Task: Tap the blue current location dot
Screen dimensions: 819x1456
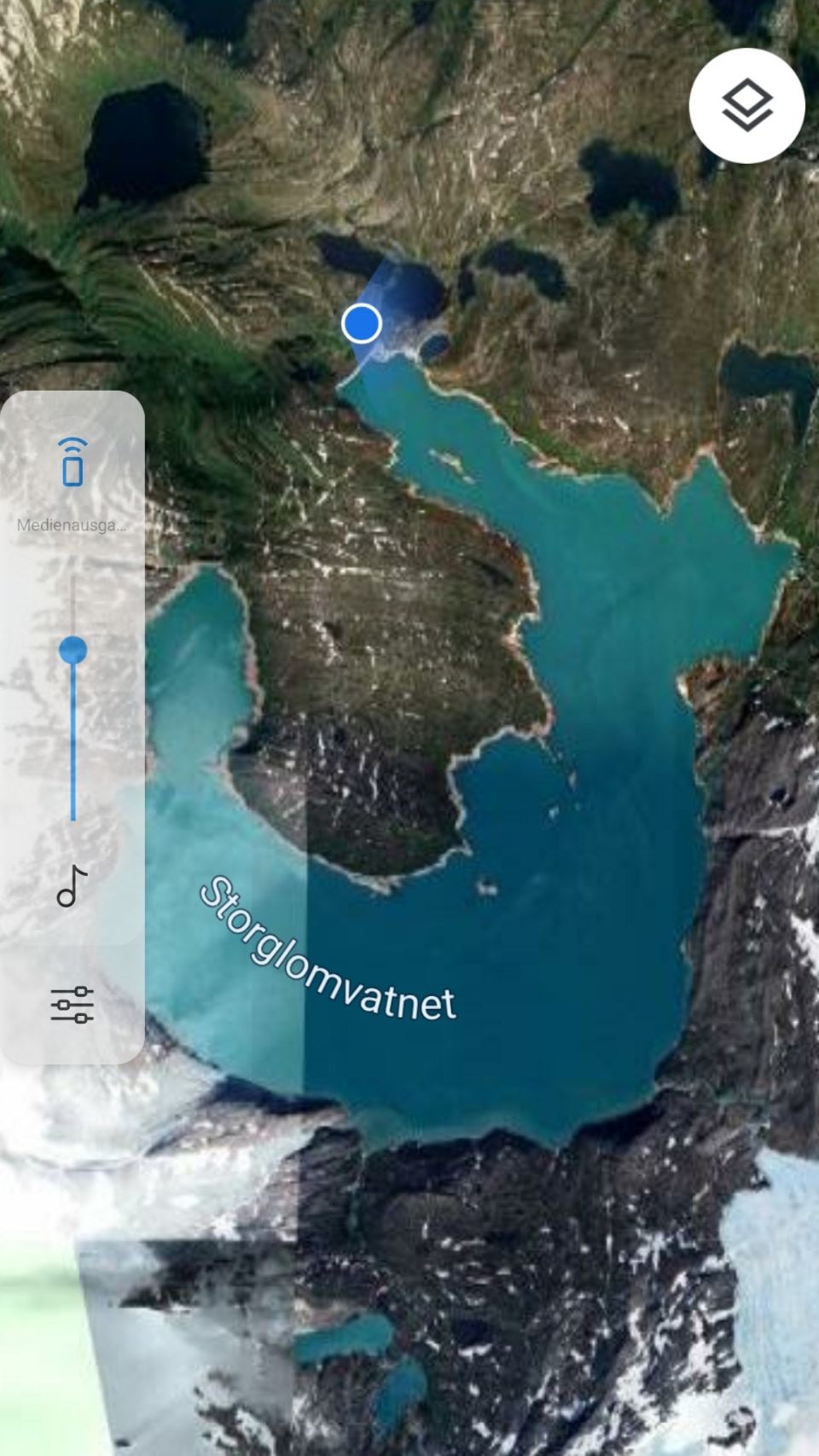Action: click(362, 324)
